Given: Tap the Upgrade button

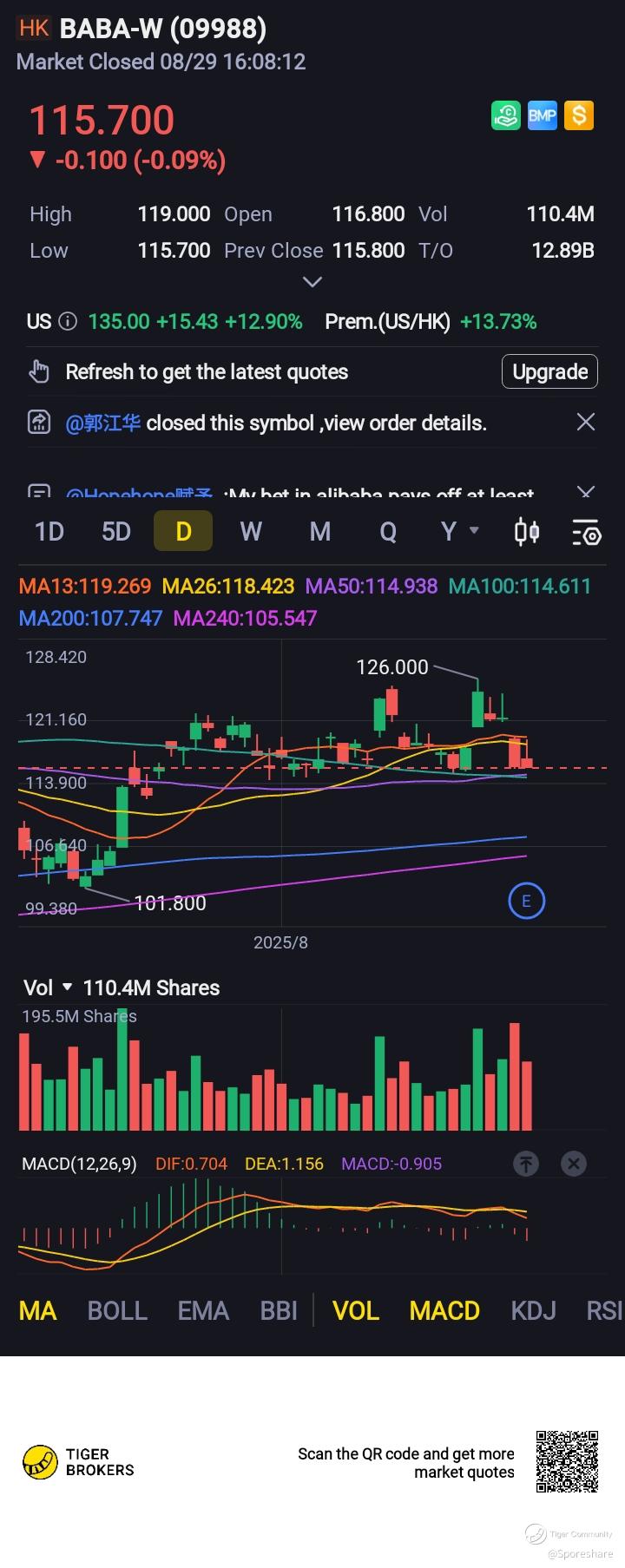Looking at the screenshot, I should [x=549, y=371].
